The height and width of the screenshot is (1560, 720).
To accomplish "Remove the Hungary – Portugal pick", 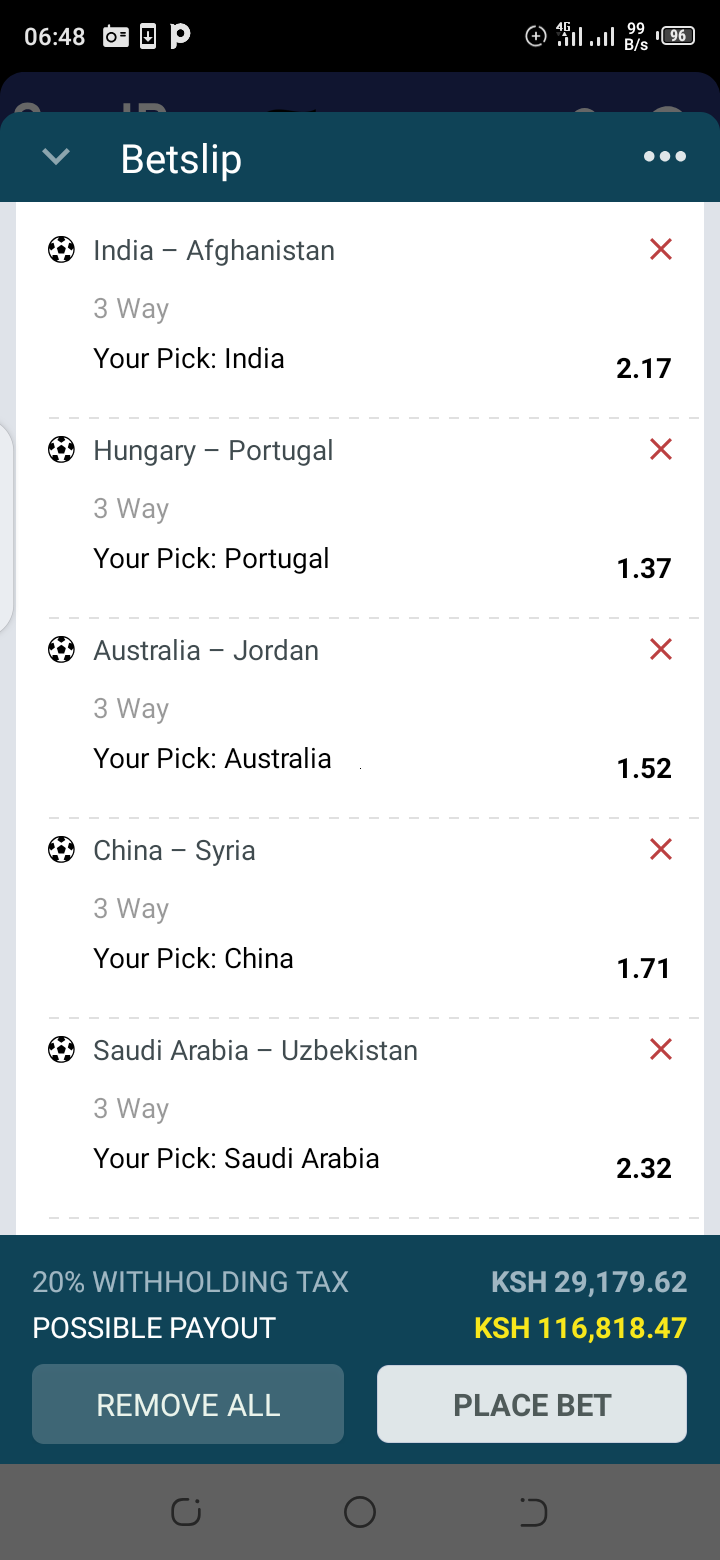I will (x=661, y=450).
